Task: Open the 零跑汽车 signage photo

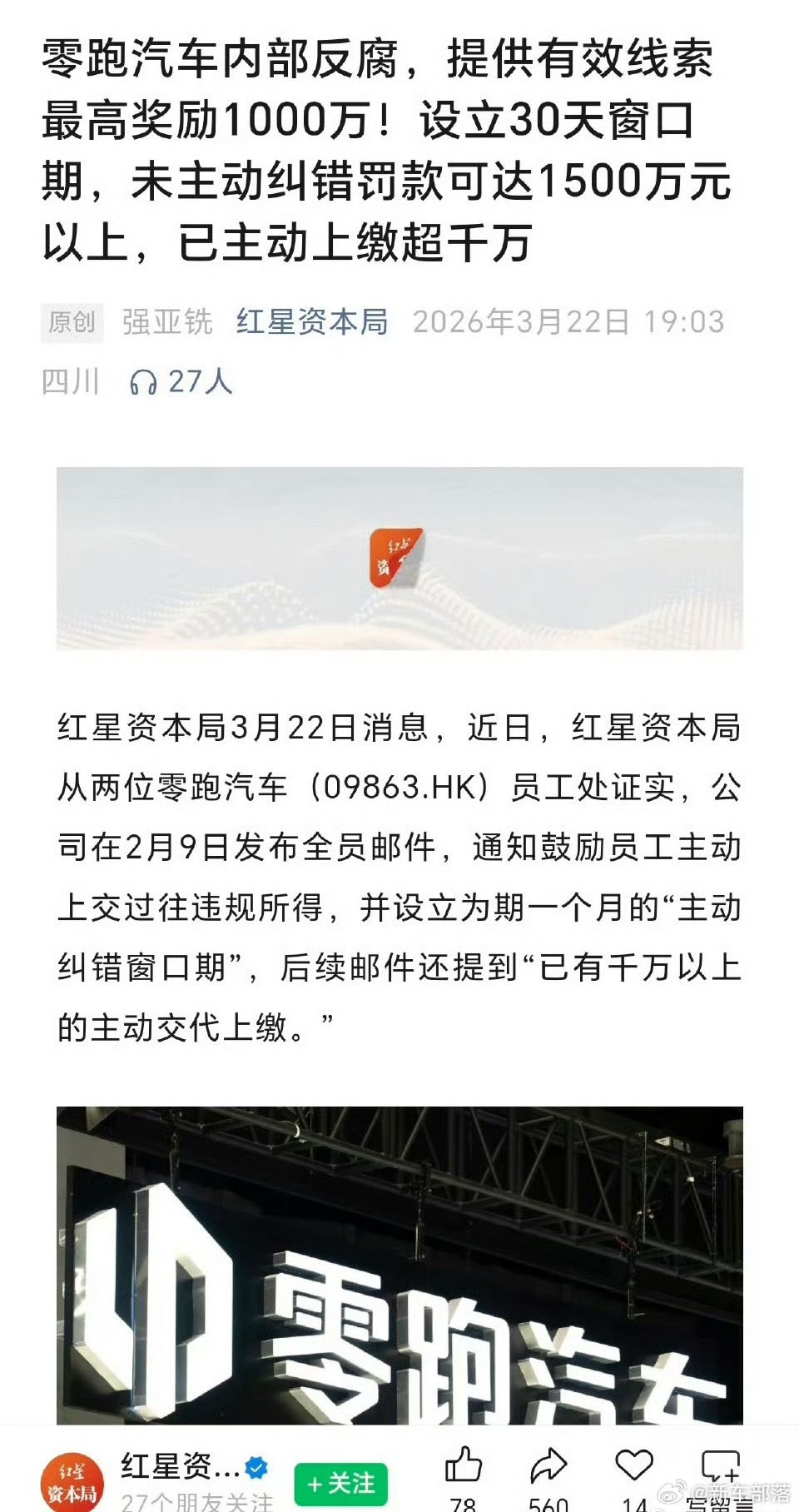Action: (399, 1266)
